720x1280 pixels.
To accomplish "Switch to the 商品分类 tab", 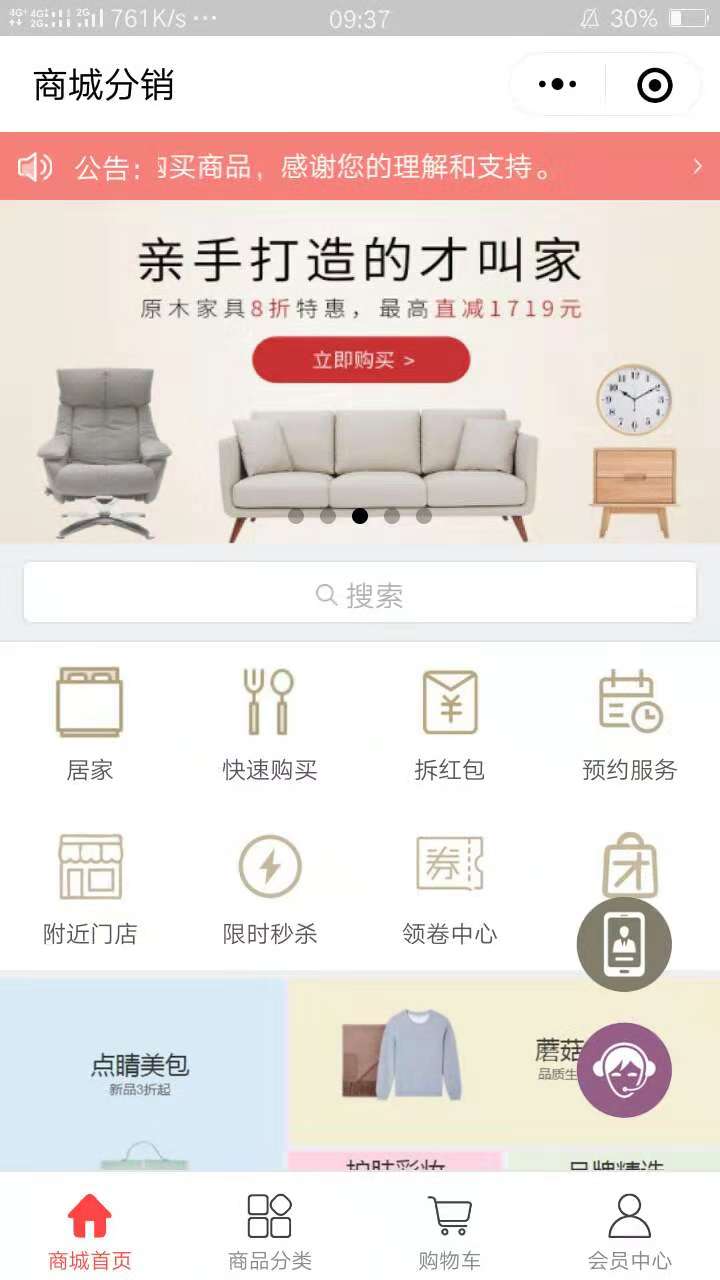I will point(270,1231).
